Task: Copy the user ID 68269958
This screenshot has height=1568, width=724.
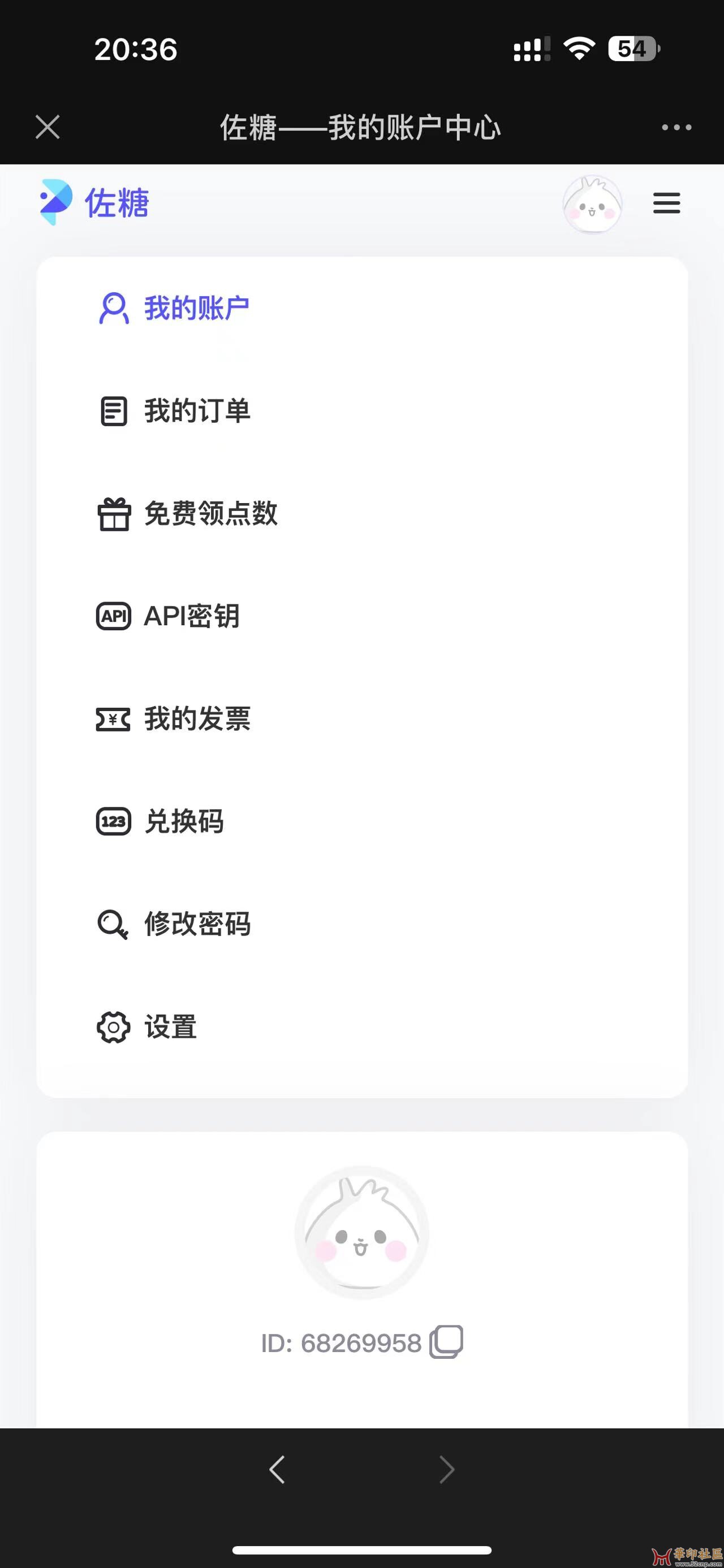Action: coord(446,1341)
